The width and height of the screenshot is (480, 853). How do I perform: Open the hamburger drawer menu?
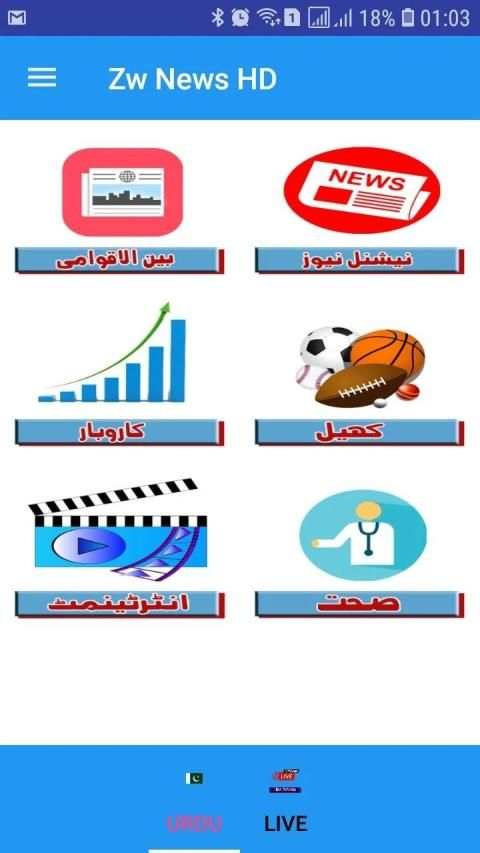click(x=42, y=78)
